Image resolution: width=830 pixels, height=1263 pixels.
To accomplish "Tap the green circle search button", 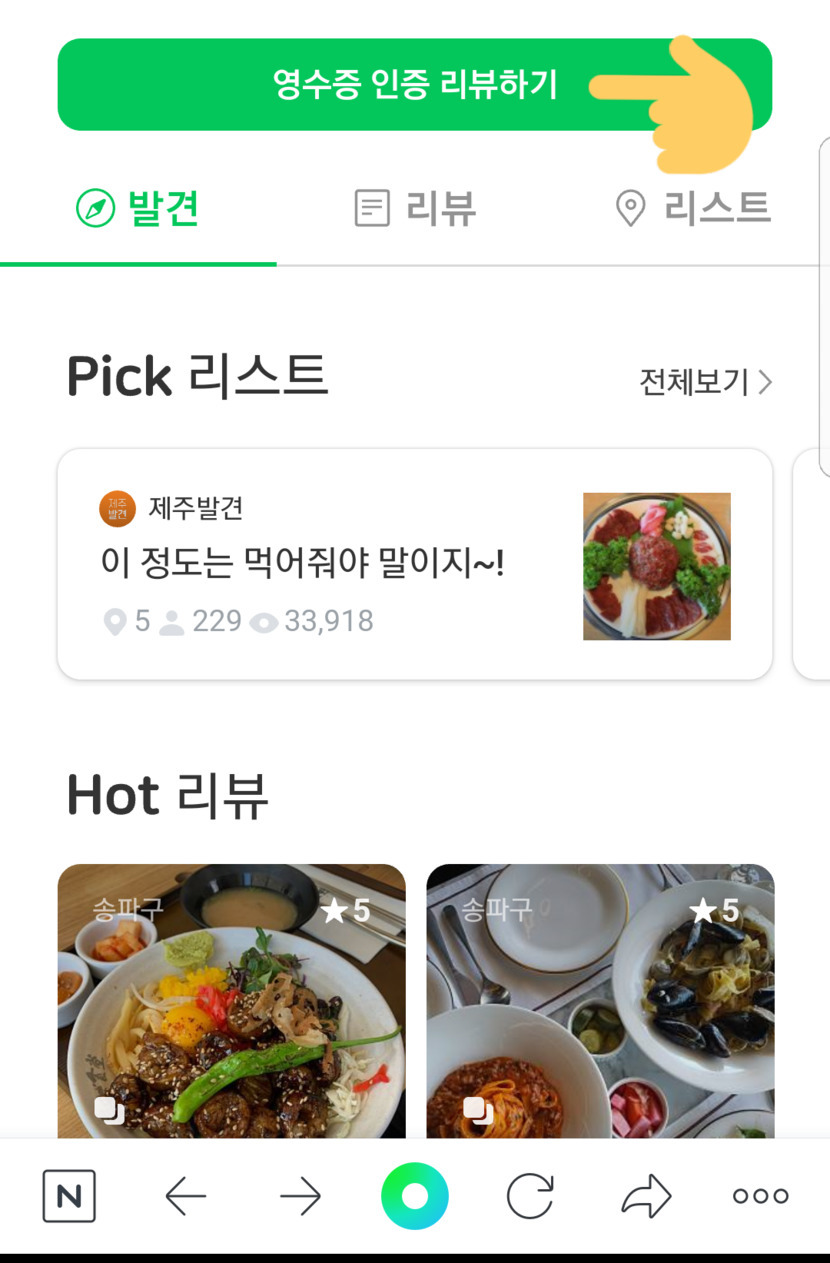I will coord(414,1196).
